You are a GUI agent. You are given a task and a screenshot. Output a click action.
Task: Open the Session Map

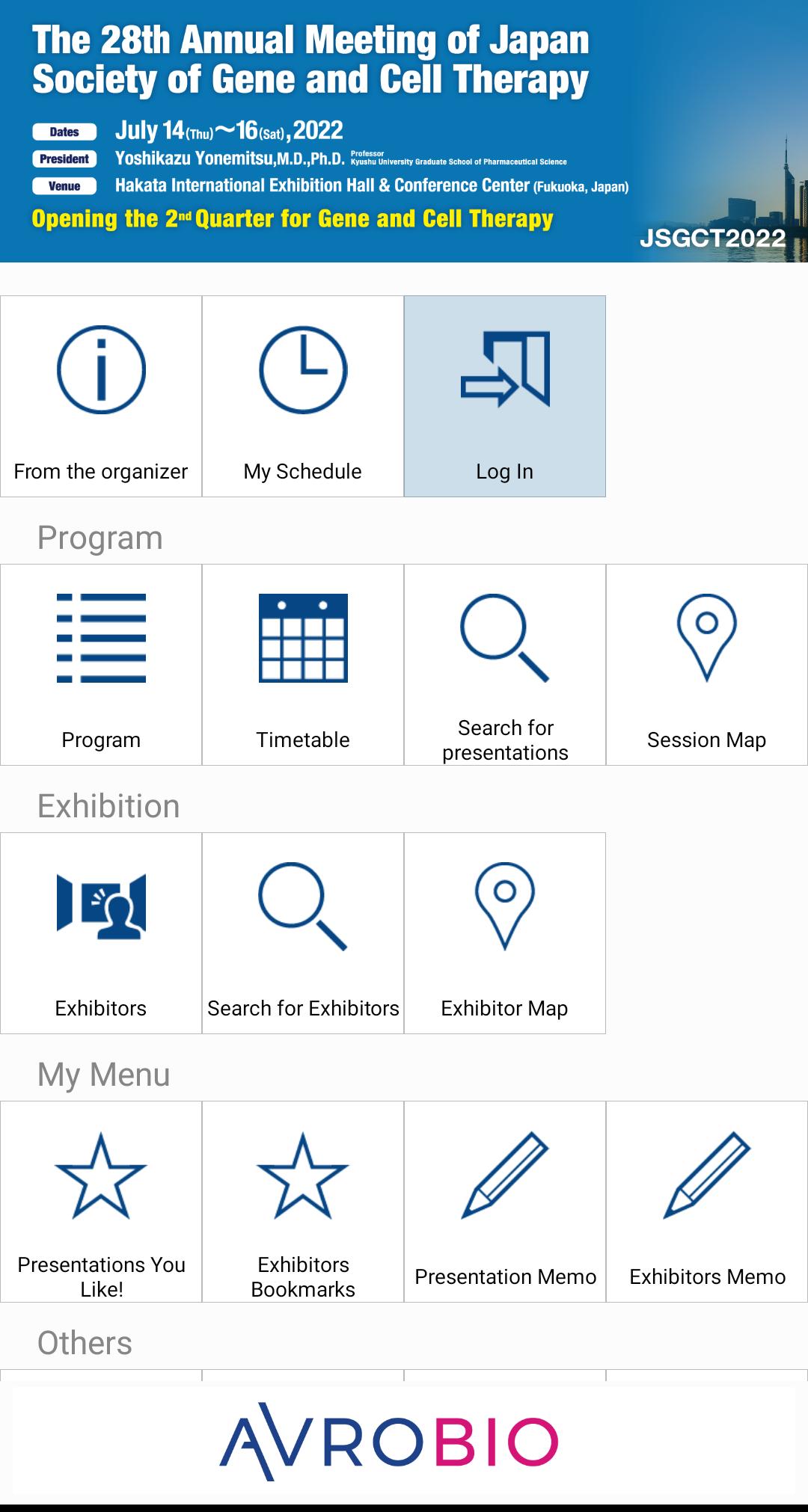[x=707, y=665]
